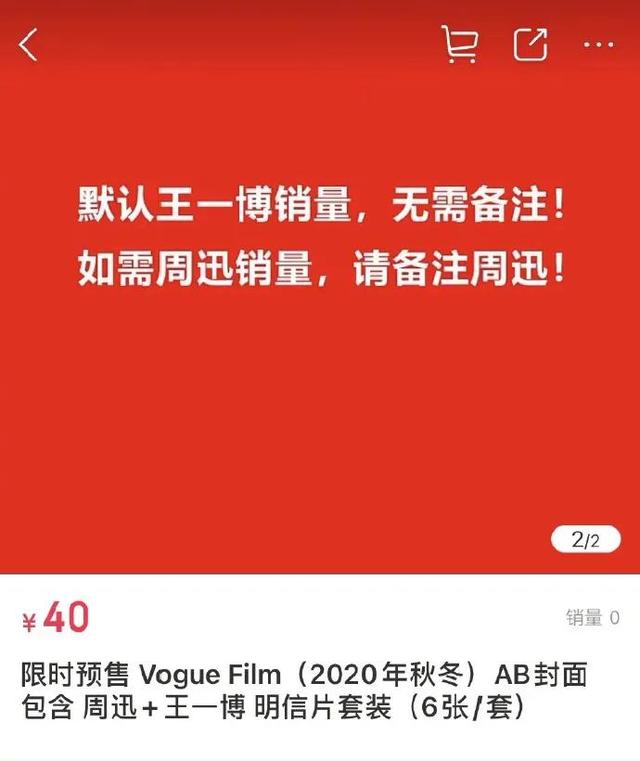The image size is (640, 761).
Task: Go back using the top-left arrow
Action: click(x=29, y=45)
